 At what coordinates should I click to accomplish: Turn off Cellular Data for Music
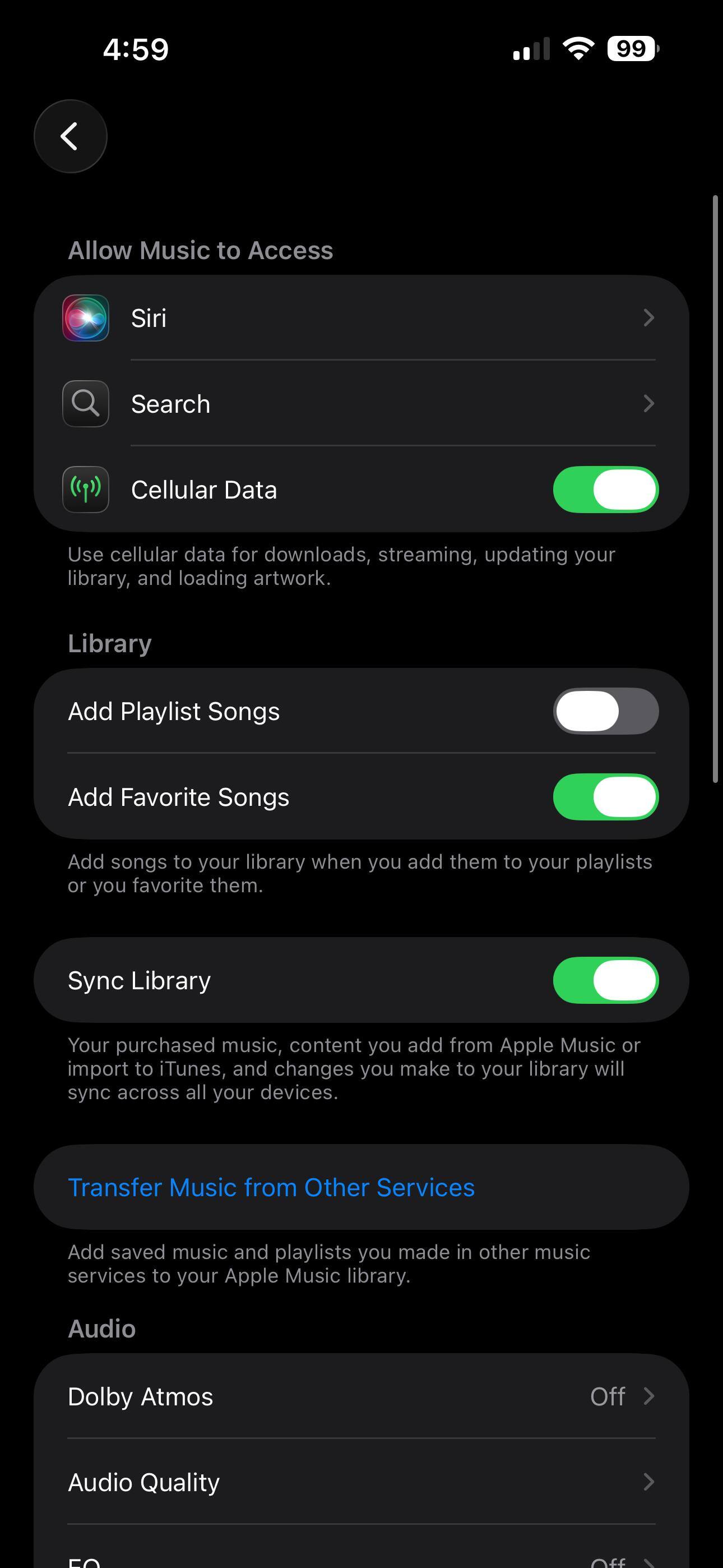[605, 490]
